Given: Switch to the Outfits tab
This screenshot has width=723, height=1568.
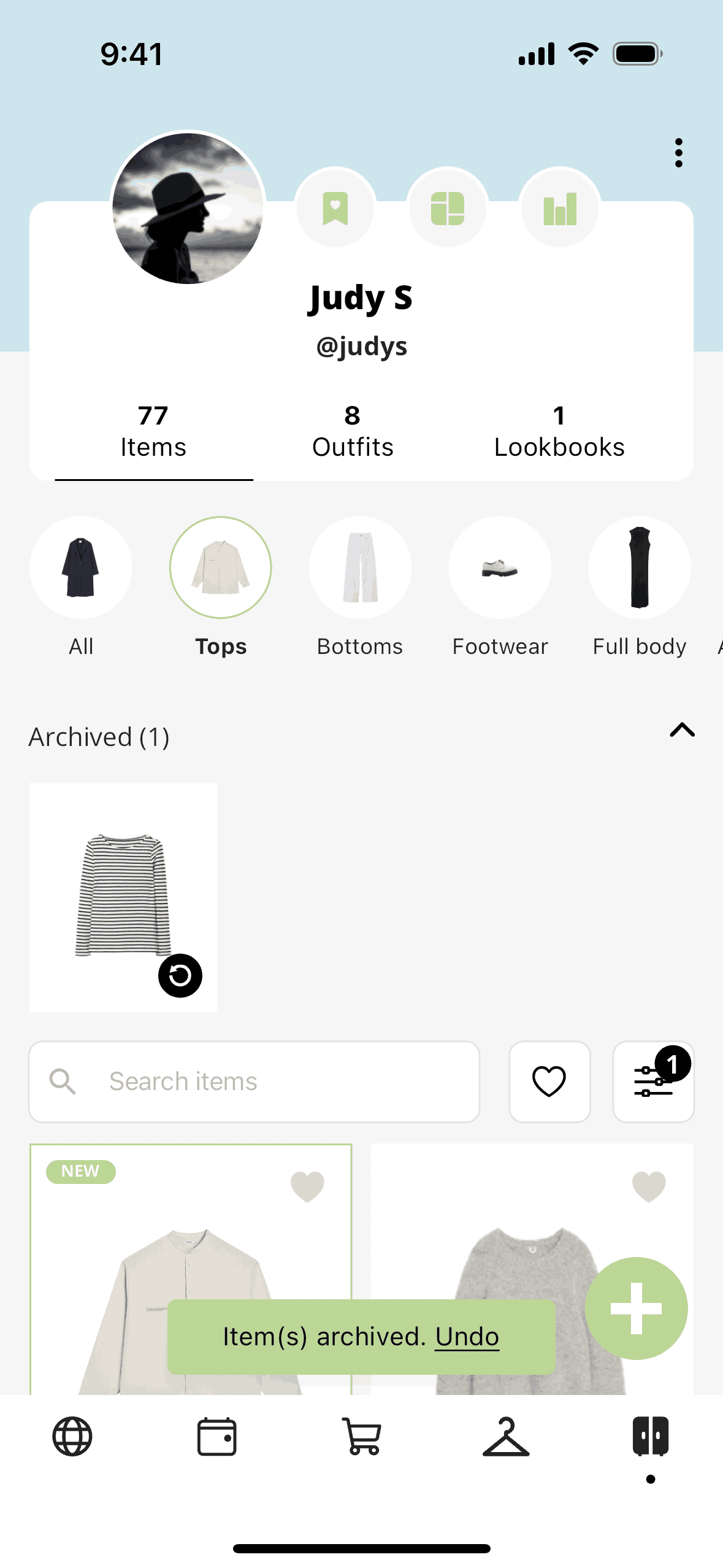Looking at the screenshot, I should point(353,431).
